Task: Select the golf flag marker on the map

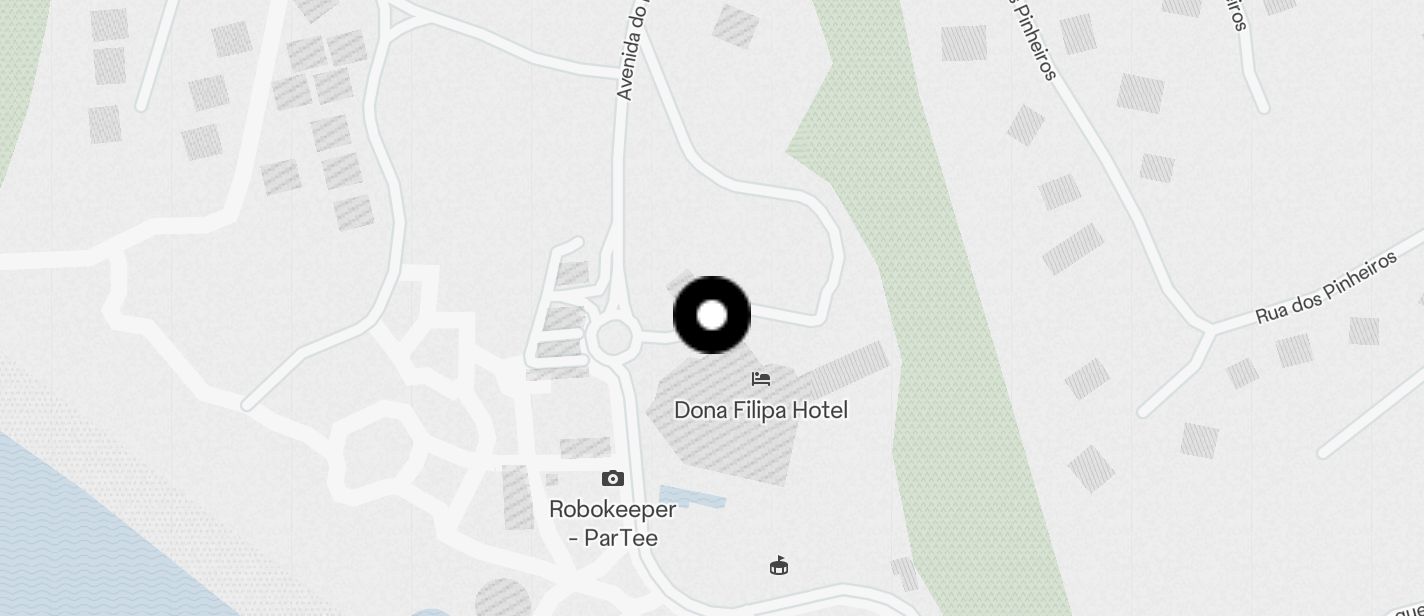Action: (779, 566)
